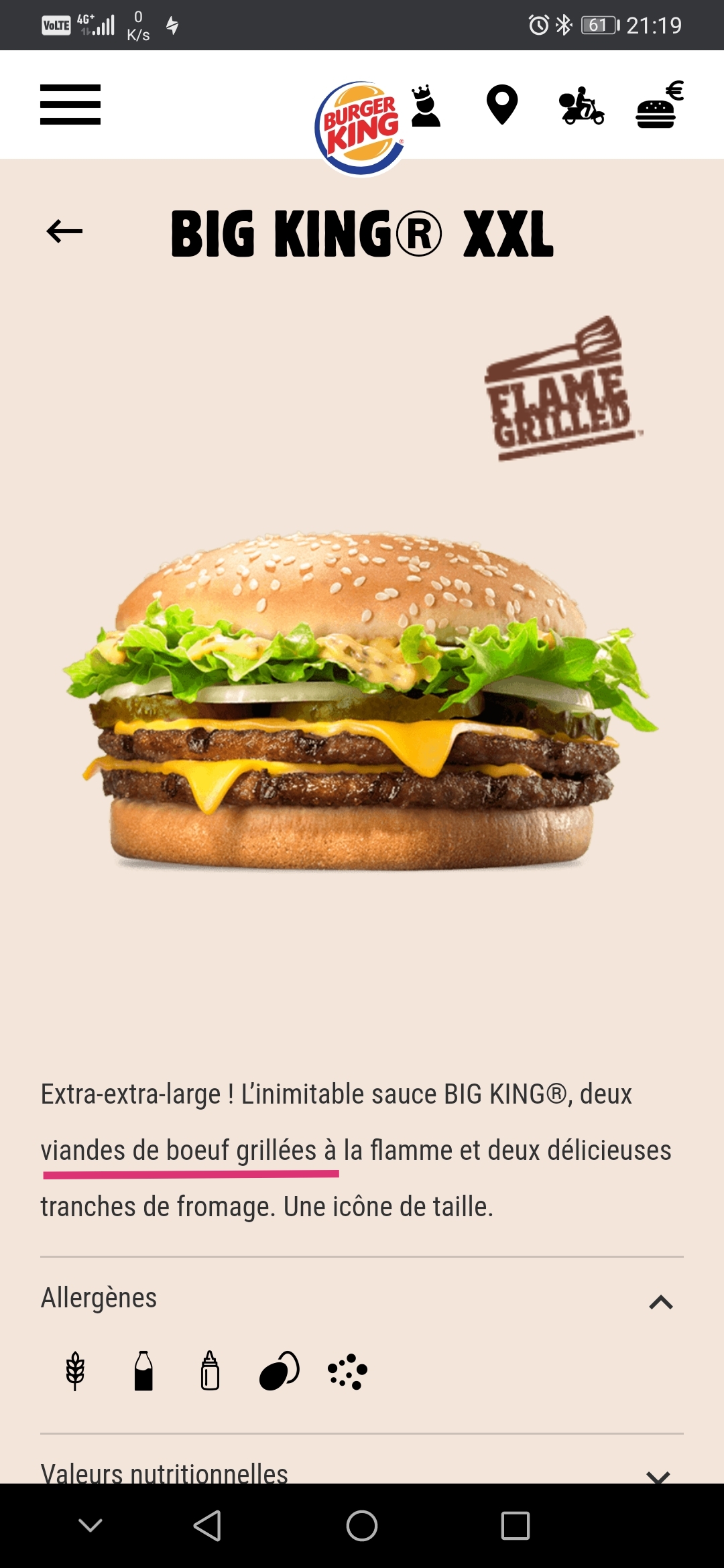This screenshot has height=1568, width=724.
Task: Open the king account profile icon
Action: point(425,106)
